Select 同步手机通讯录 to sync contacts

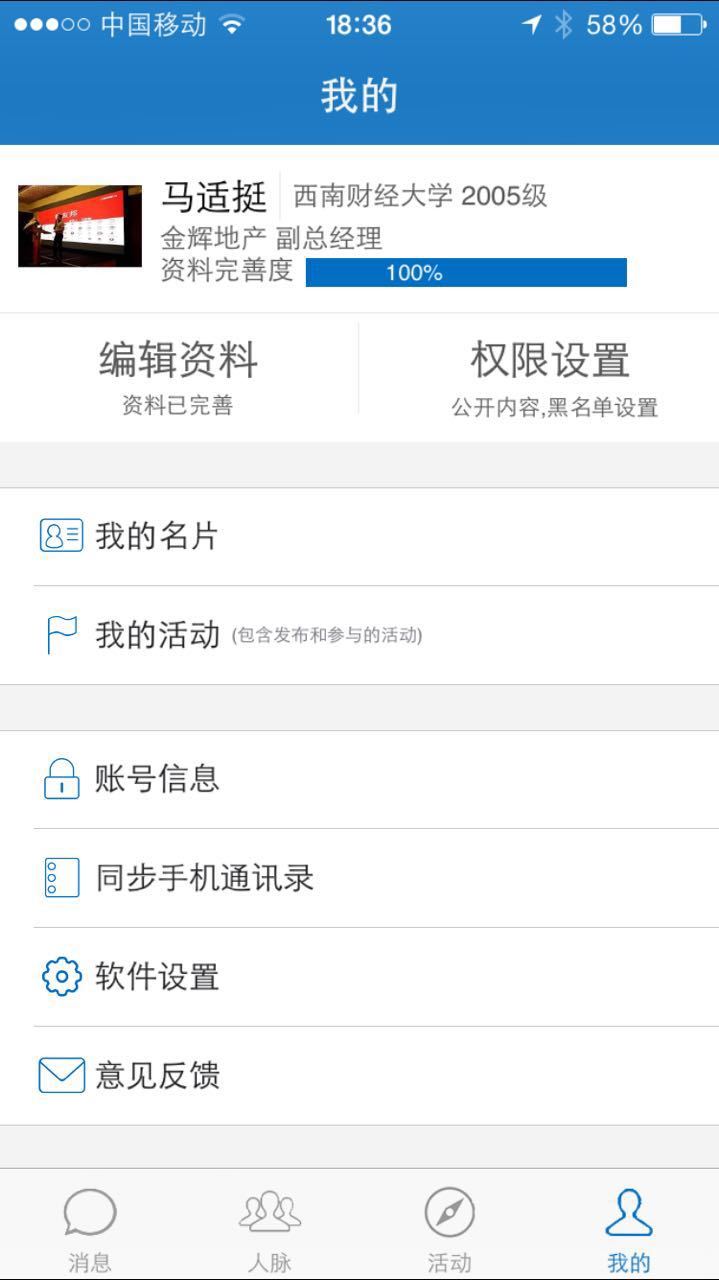point(360,878)
